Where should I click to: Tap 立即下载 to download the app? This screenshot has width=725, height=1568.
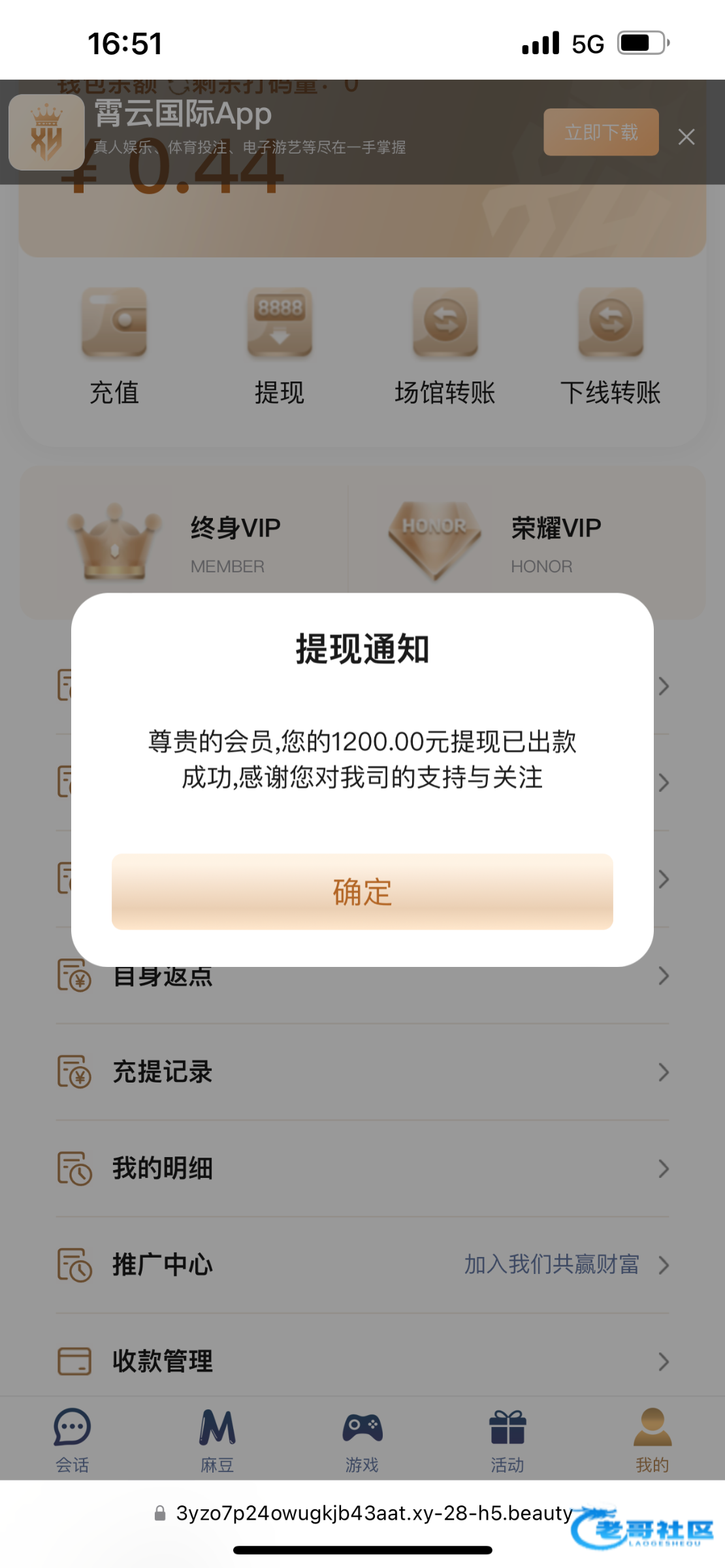(601, 132)
